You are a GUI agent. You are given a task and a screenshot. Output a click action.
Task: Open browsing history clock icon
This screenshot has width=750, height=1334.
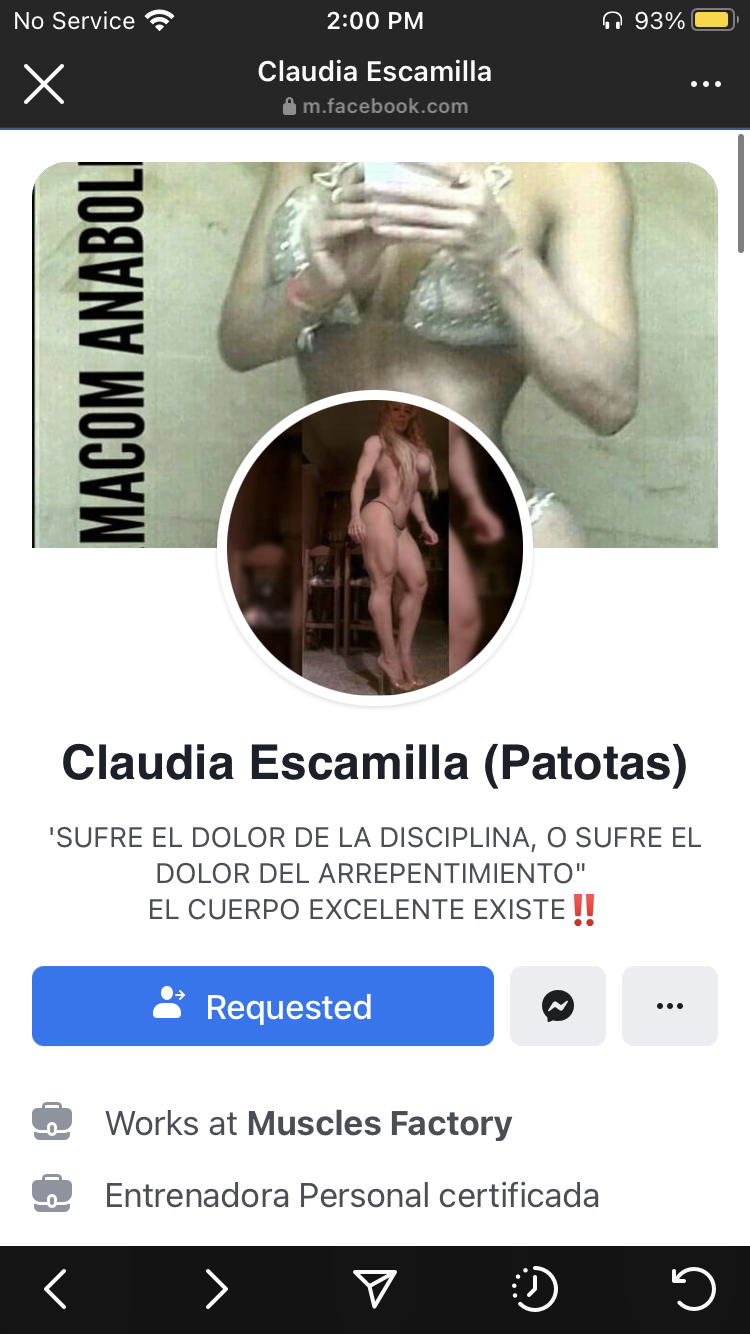point(534,1290)
